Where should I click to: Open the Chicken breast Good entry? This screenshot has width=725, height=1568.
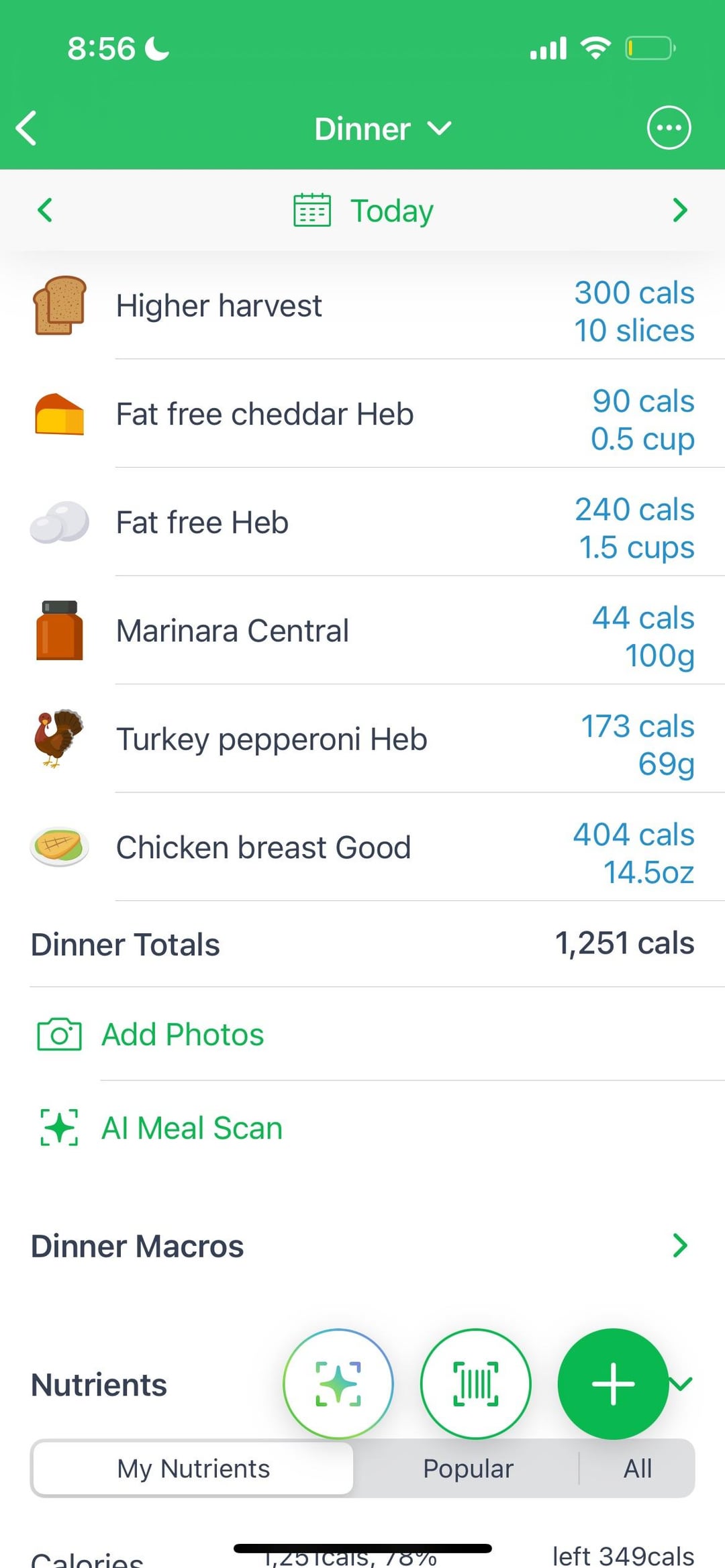click(x=362, y=847)
